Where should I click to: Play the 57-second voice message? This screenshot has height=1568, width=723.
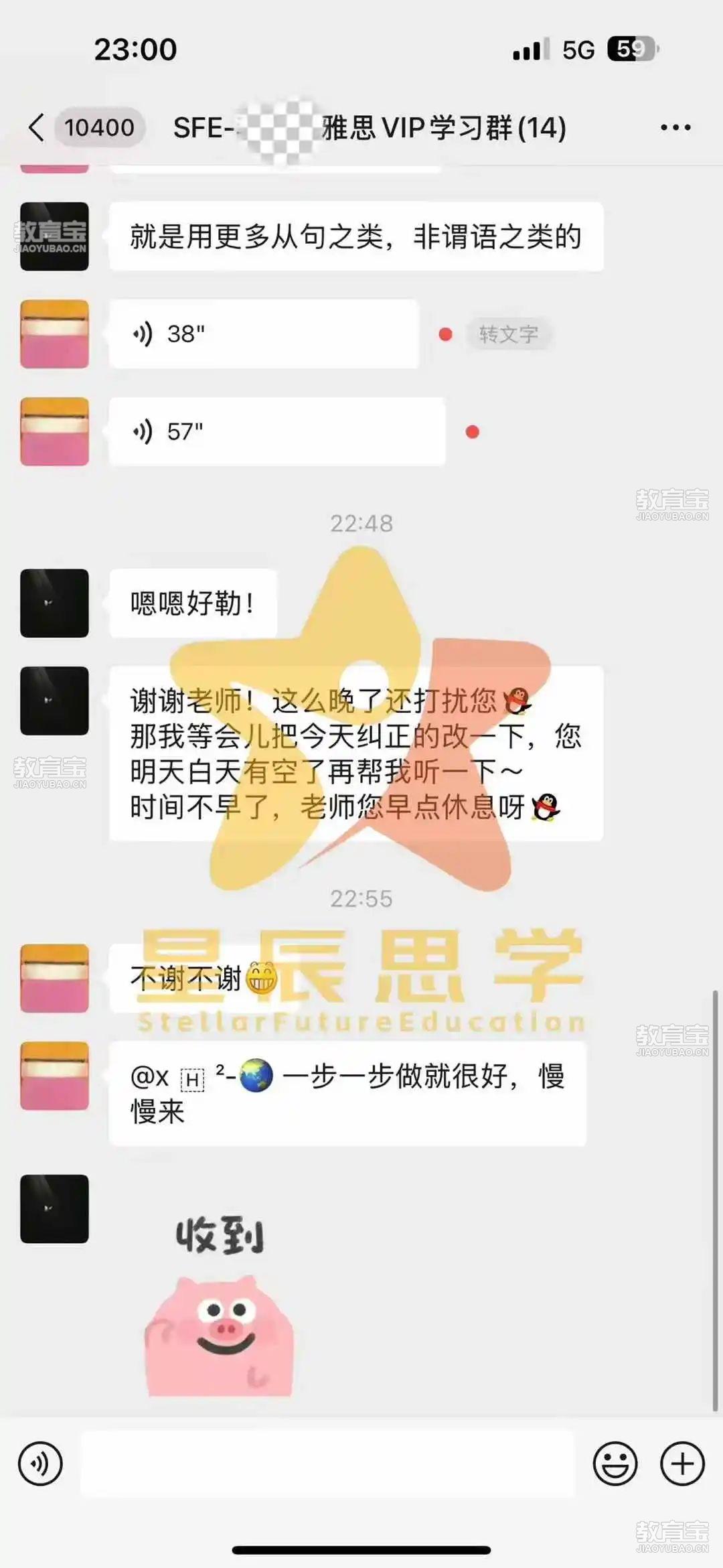(x=276, y=431)
